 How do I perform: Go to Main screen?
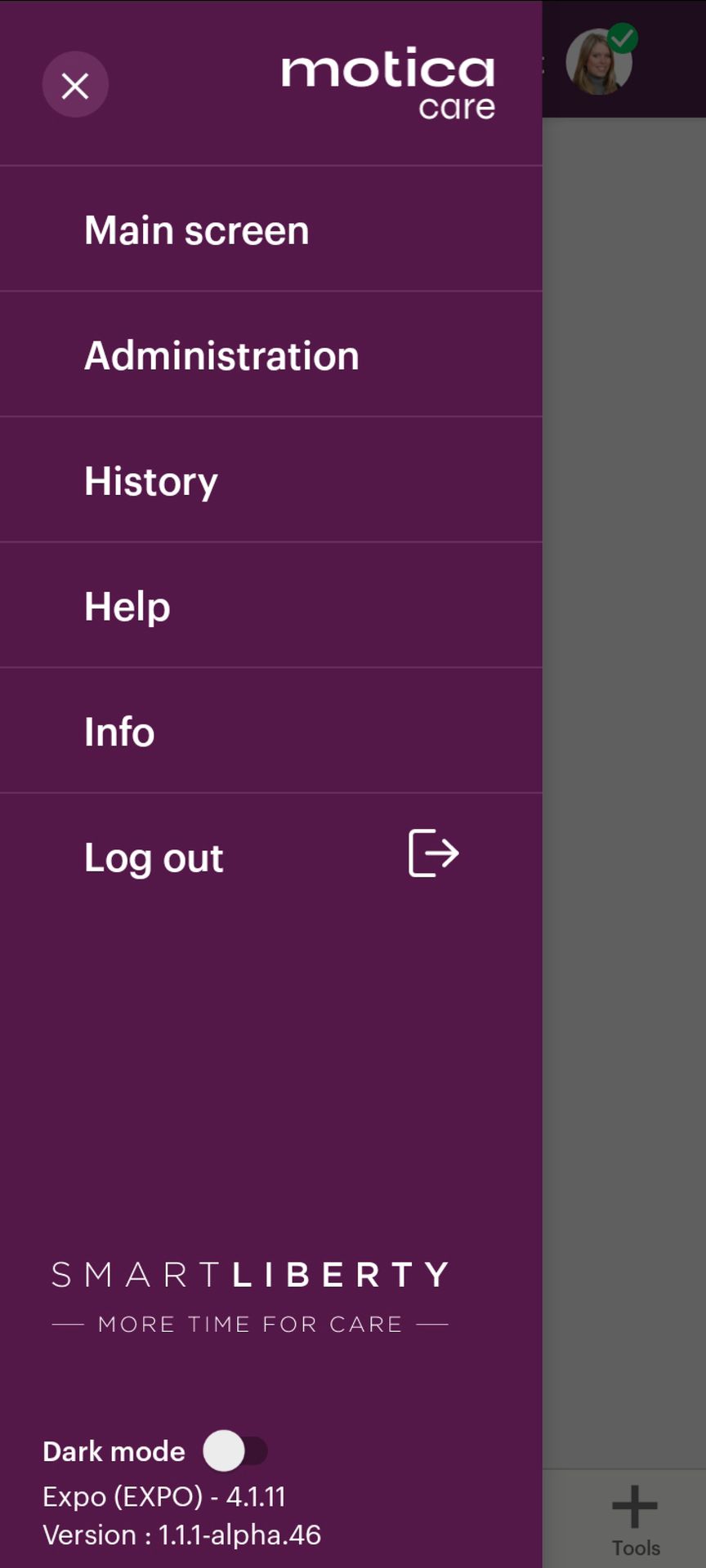pos(197,230)
